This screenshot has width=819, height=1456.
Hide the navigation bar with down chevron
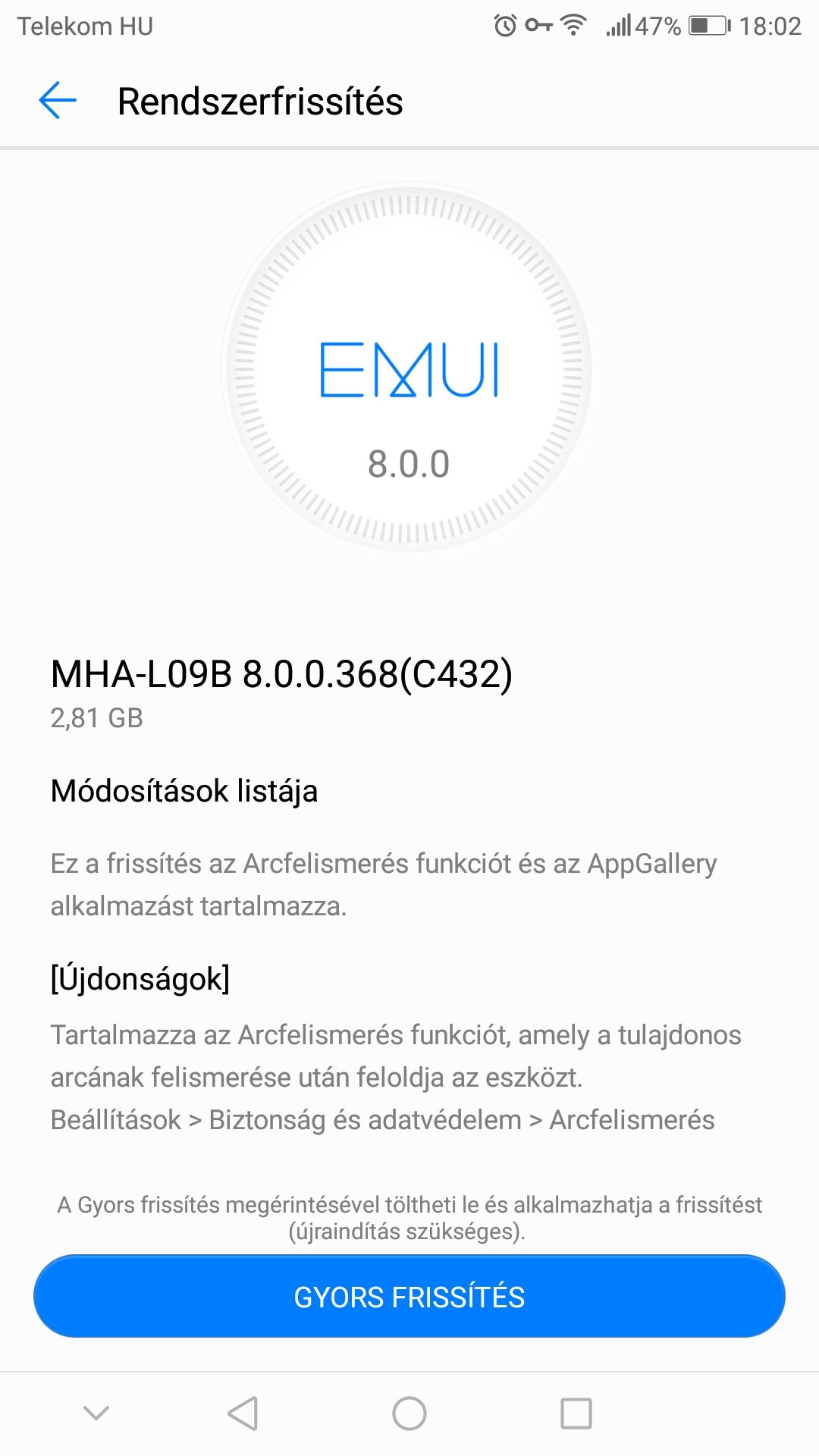[96, 1414]
